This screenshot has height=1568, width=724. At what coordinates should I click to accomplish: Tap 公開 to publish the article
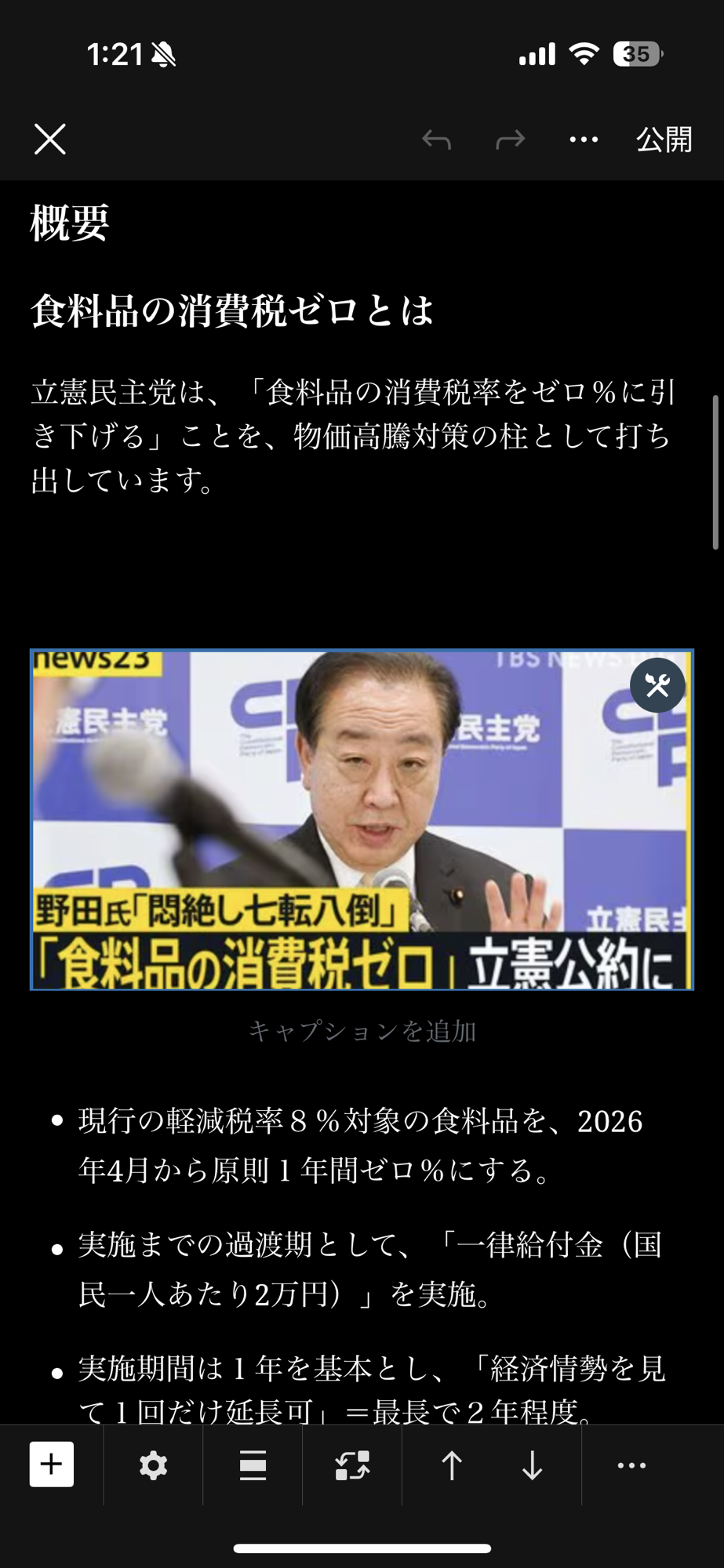click(664, 140)
